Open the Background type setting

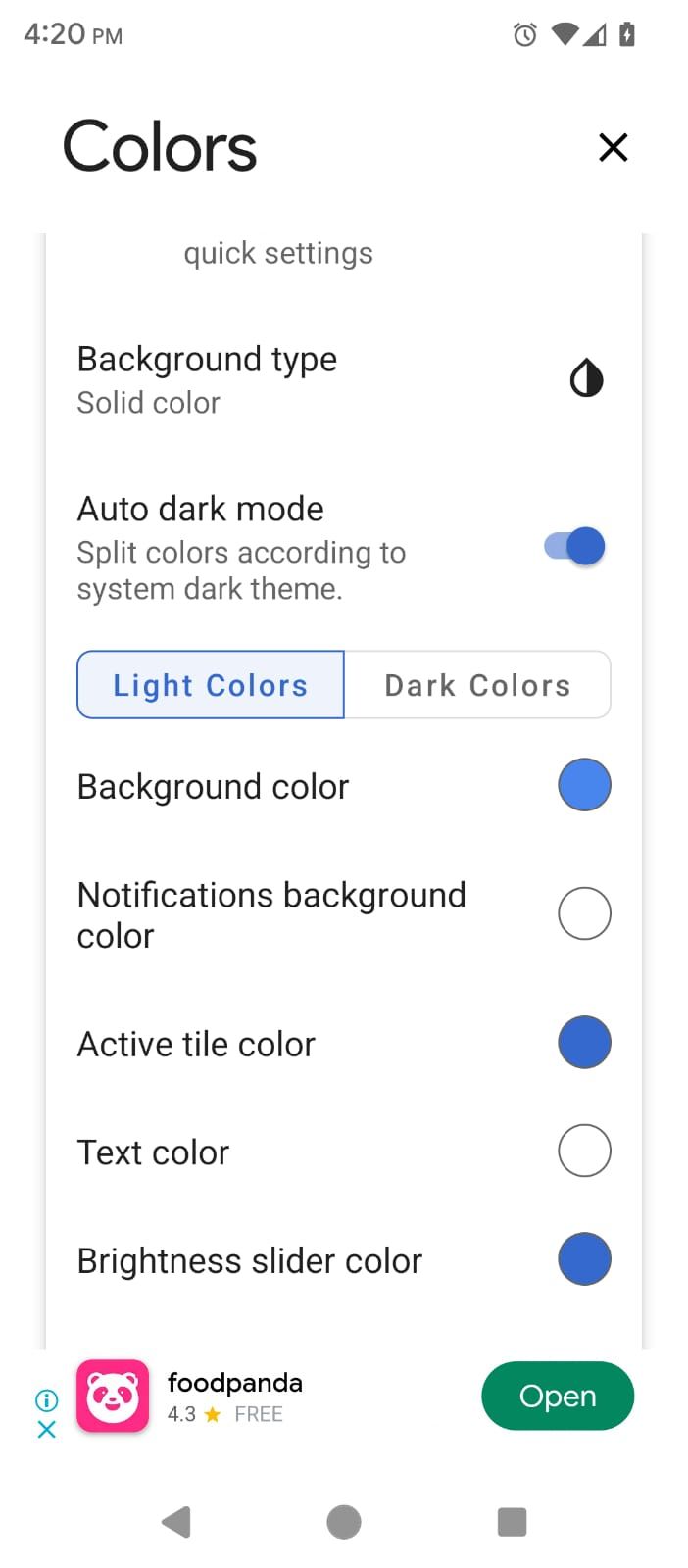(x=342, y=380)
